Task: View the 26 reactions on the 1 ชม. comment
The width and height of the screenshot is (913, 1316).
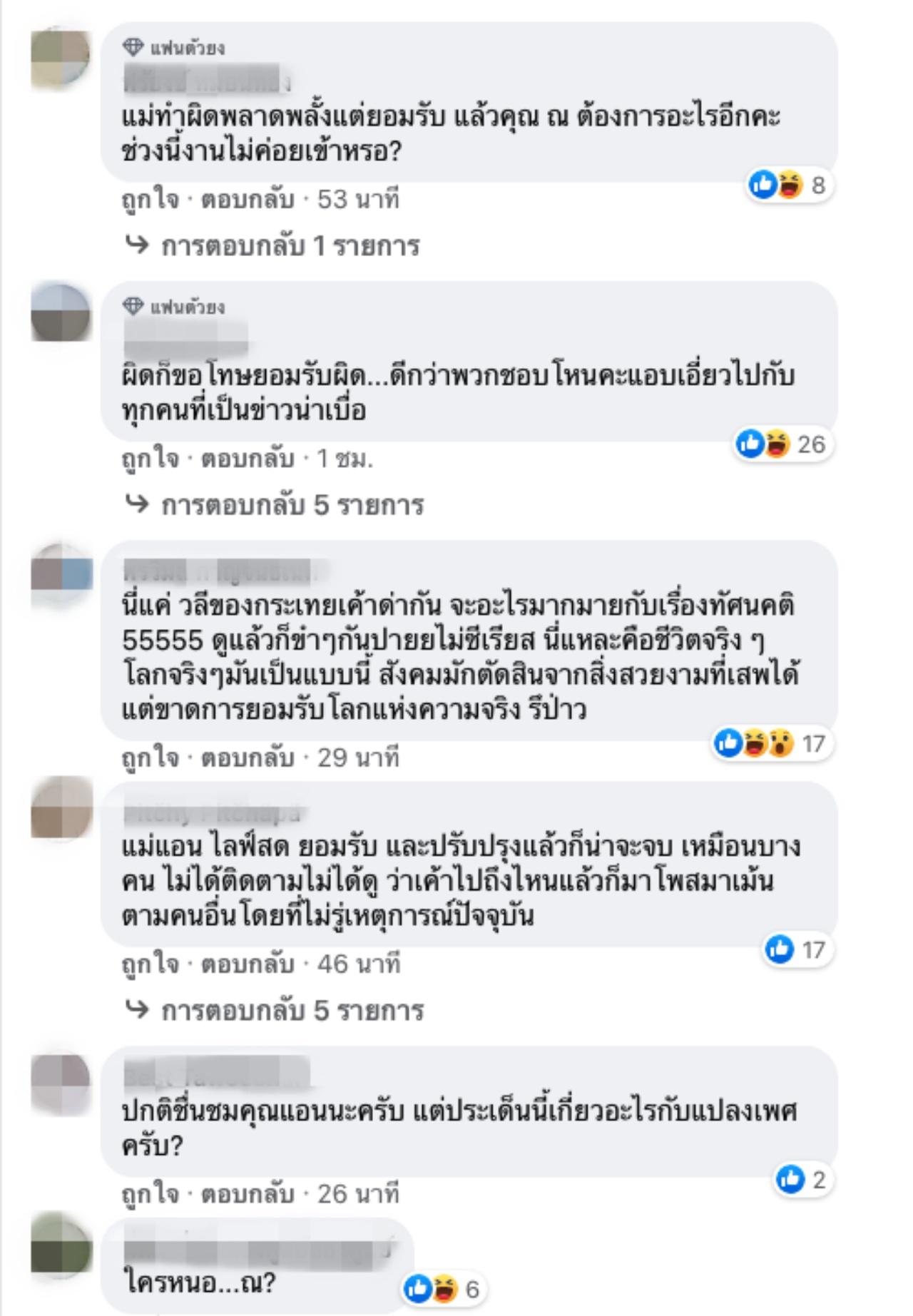Action: point(782,445)
